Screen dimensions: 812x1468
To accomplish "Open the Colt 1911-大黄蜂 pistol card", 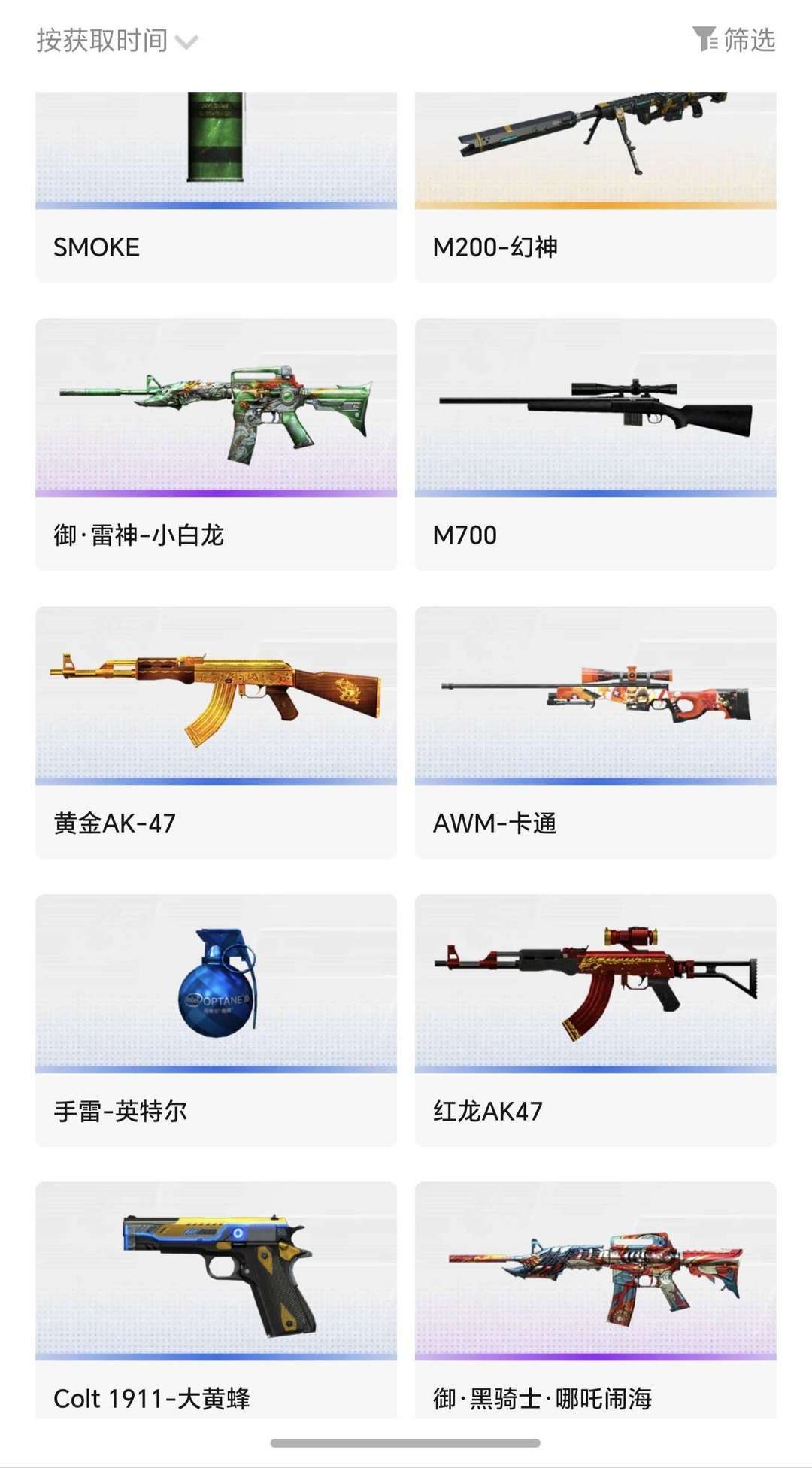I will coord(216,1300).
